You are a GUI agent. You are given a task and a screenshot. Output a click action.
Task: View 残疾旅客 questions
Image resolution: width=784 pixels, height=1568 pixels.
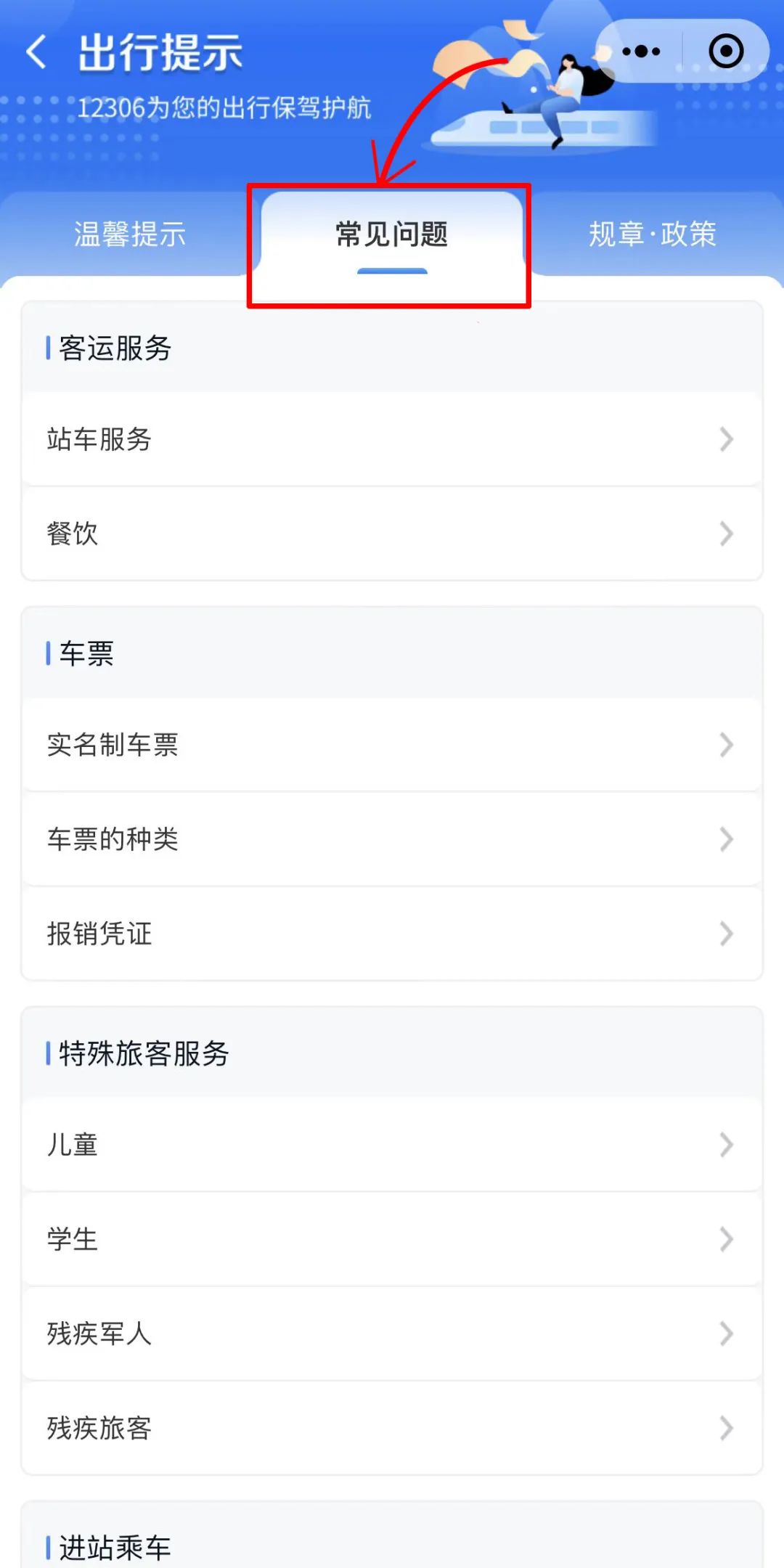point(392,1428)
